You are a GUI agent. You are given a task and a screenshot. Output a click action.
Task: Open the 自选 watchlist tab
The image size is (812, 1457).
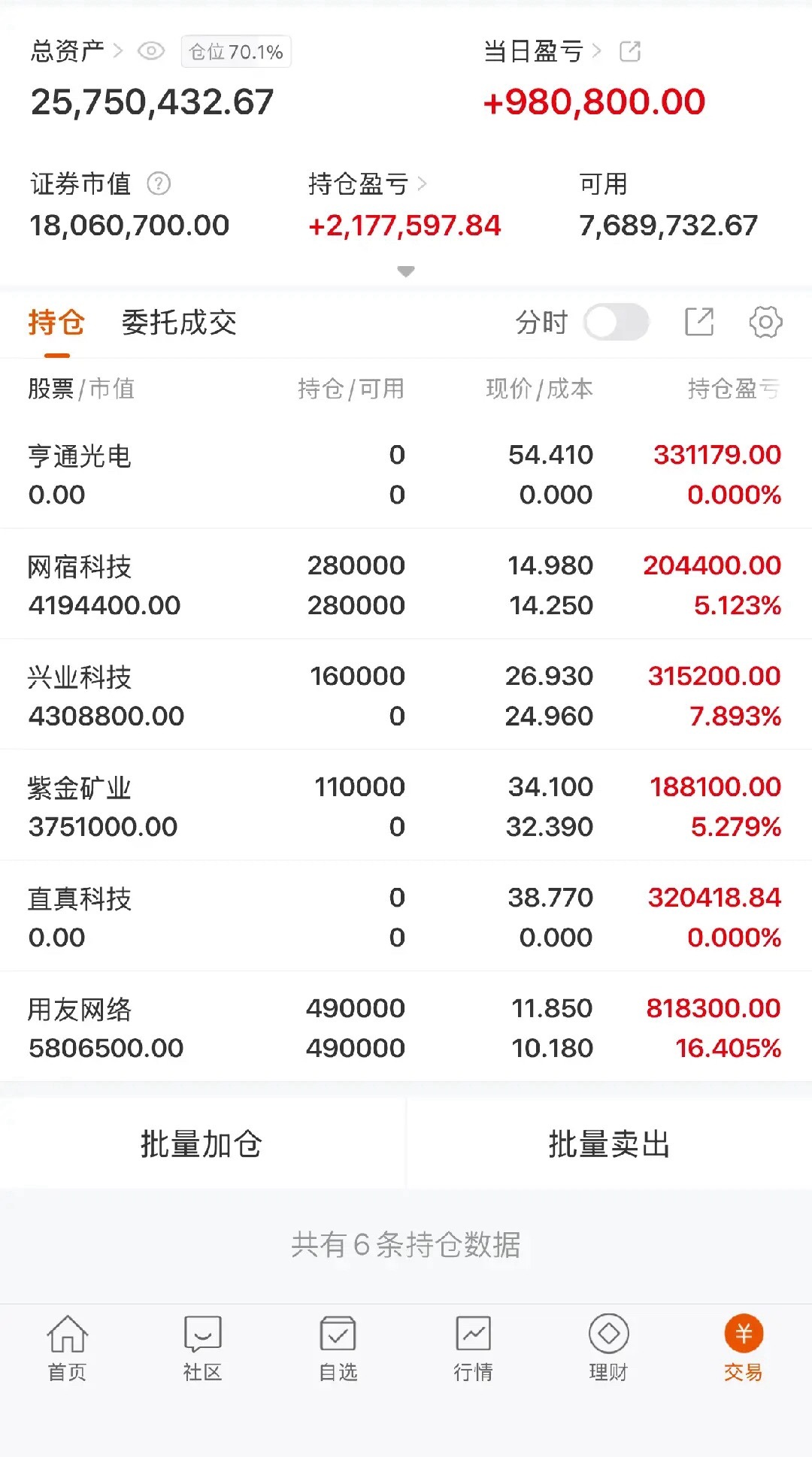tap(338, 1349)
